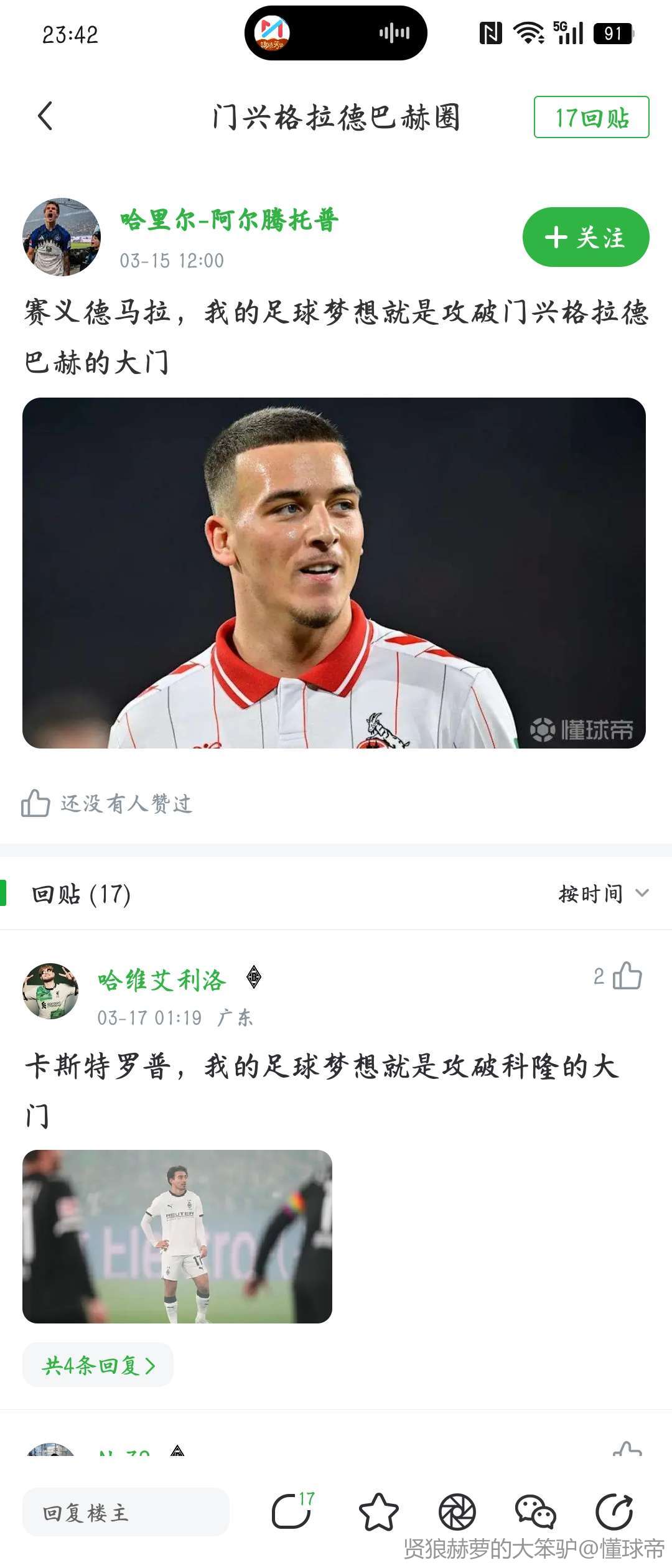The width and height of the screenshot is (672, 1568).
Task: Favorite this post with the star
Action: click(378, 1512)
